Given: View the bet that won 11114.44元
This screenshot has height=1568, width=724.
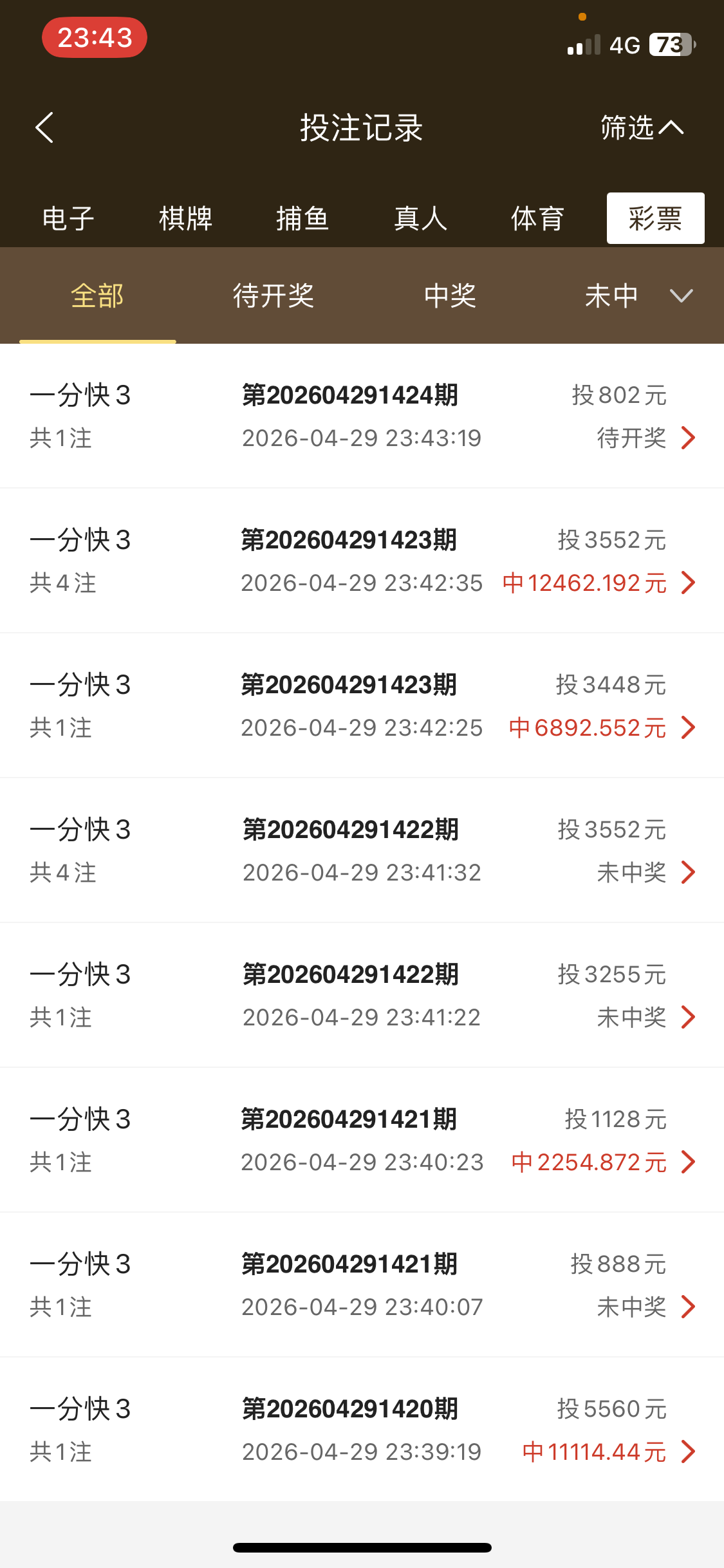Looking at the screenshot, I should 362,1430.
